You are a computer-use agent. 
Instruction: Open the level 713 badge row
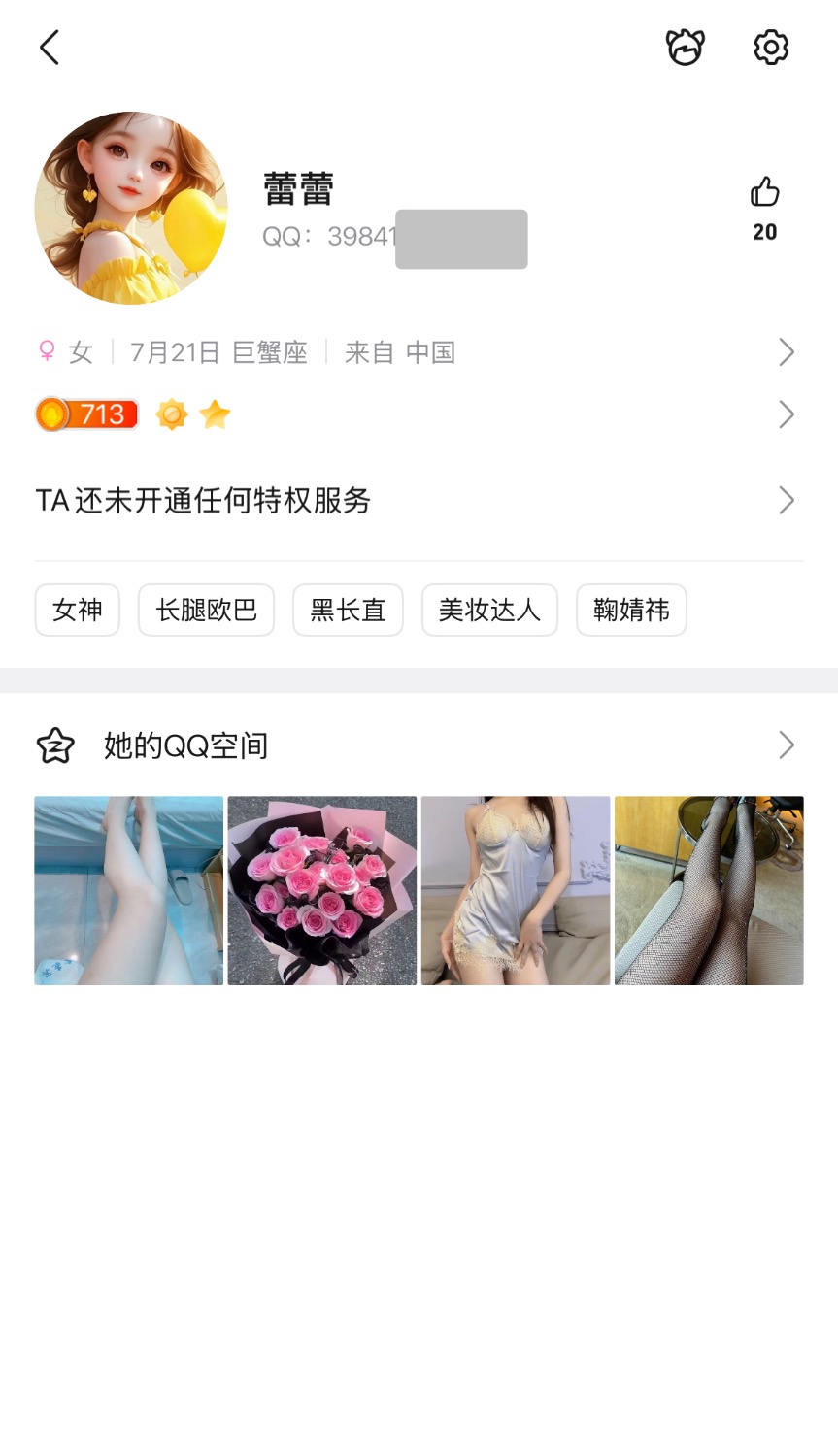[418, 414]
